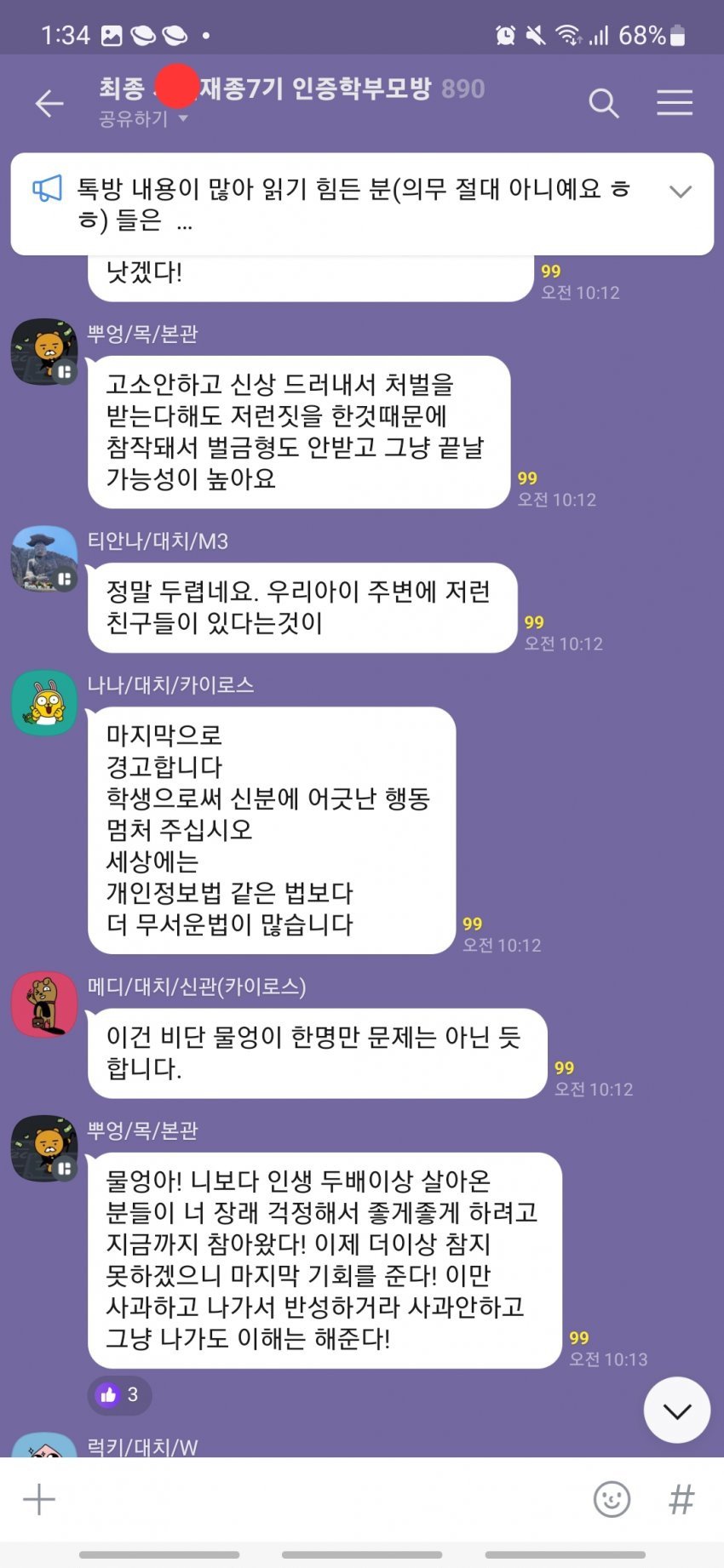The width and height of the screenshot is (724, 1568).
Task: Search within this chat
Action: pos(603,103)
